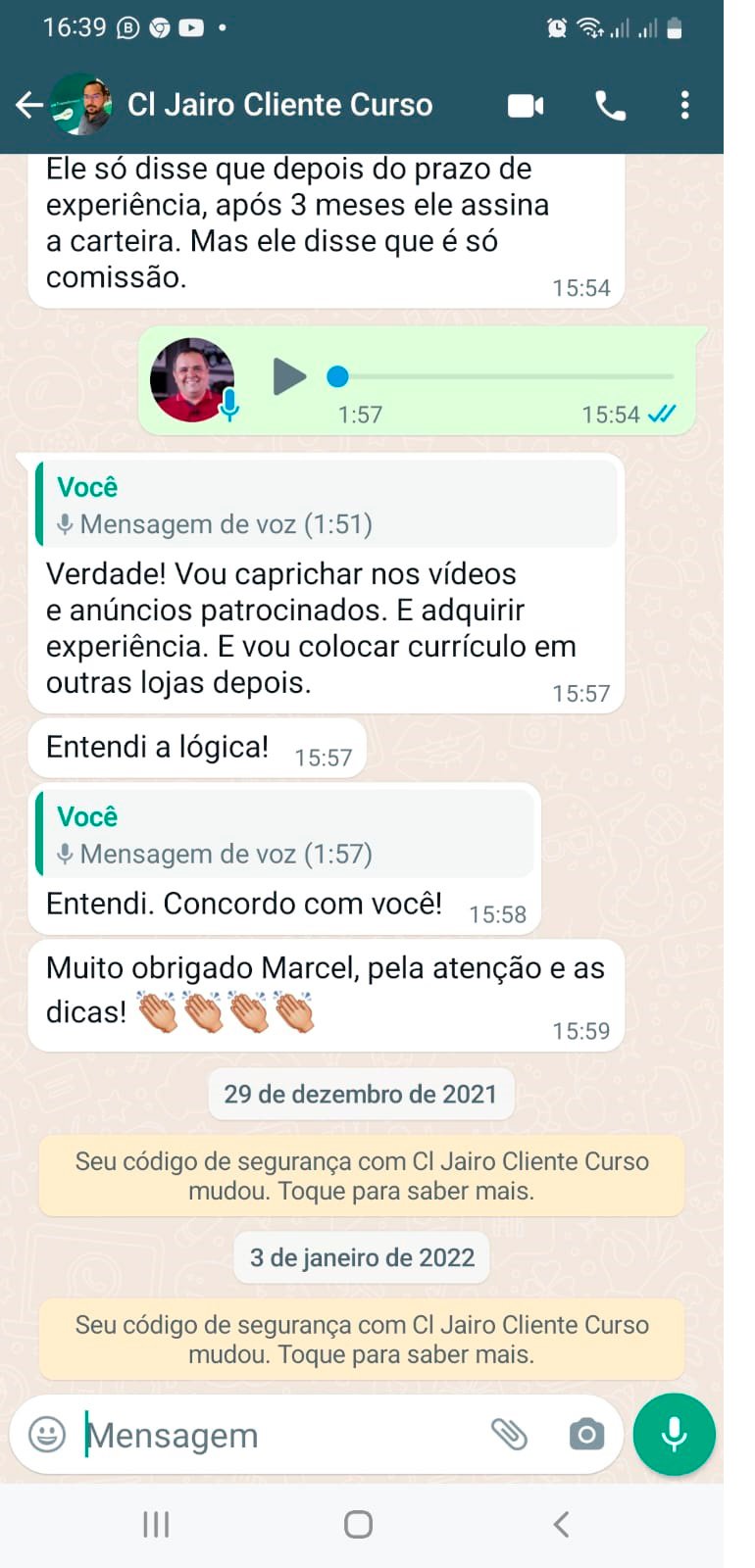Open the chat options overflow menu
Viewport: 755px width, 1568px height.
click(684, 106)
